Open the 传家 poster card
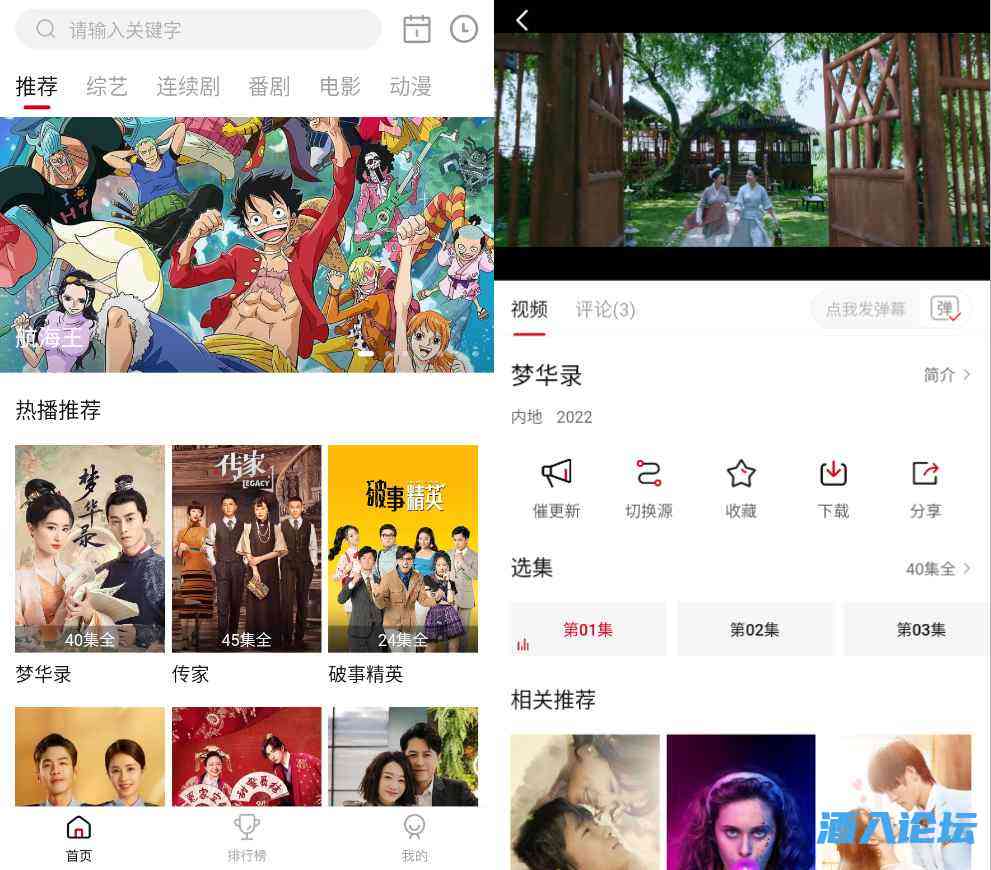The width and height of the screenshot is (991, 870). (x=247, y=549)
